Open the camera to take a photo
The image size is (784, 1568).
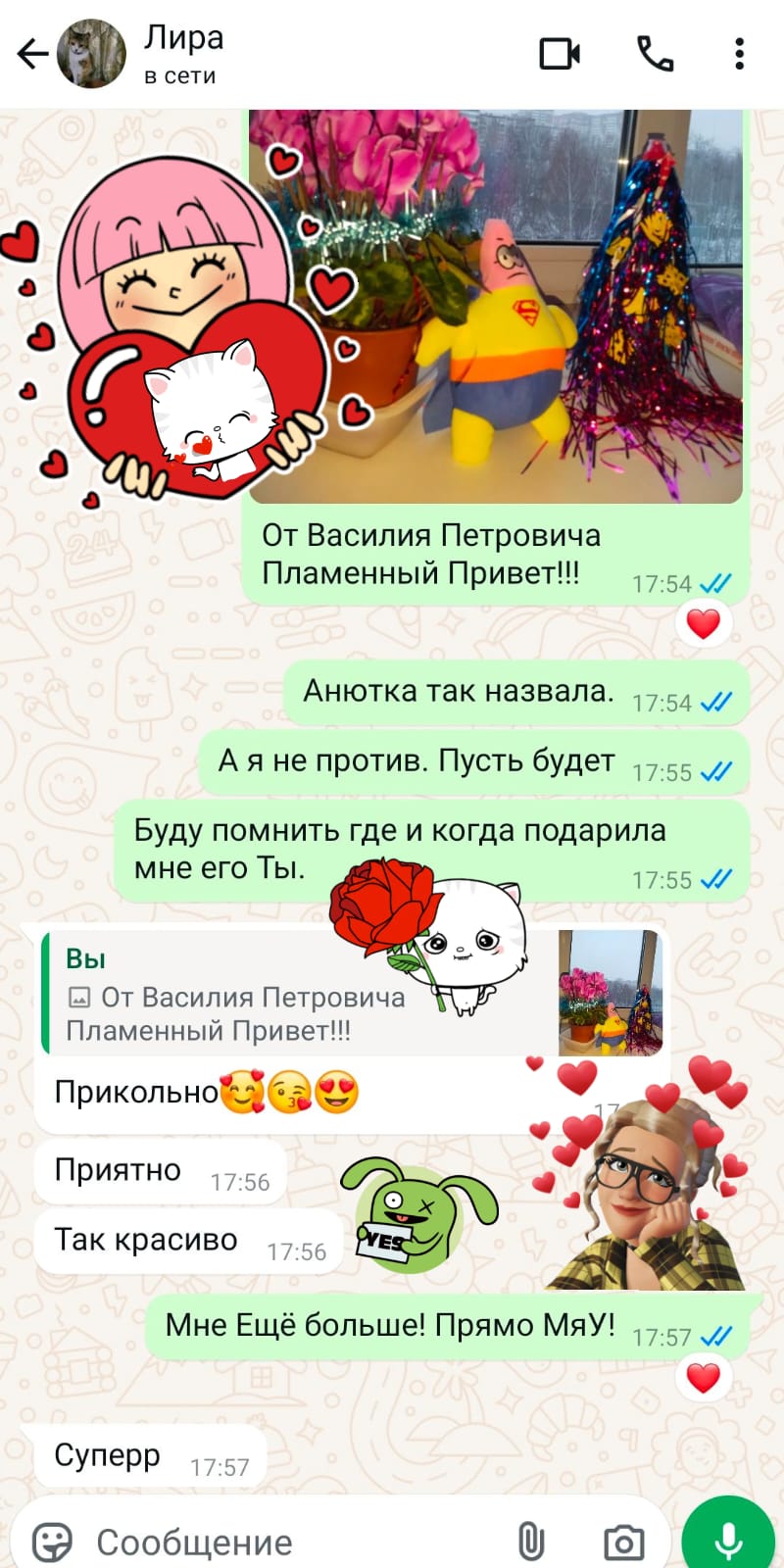coord(623,1543)
